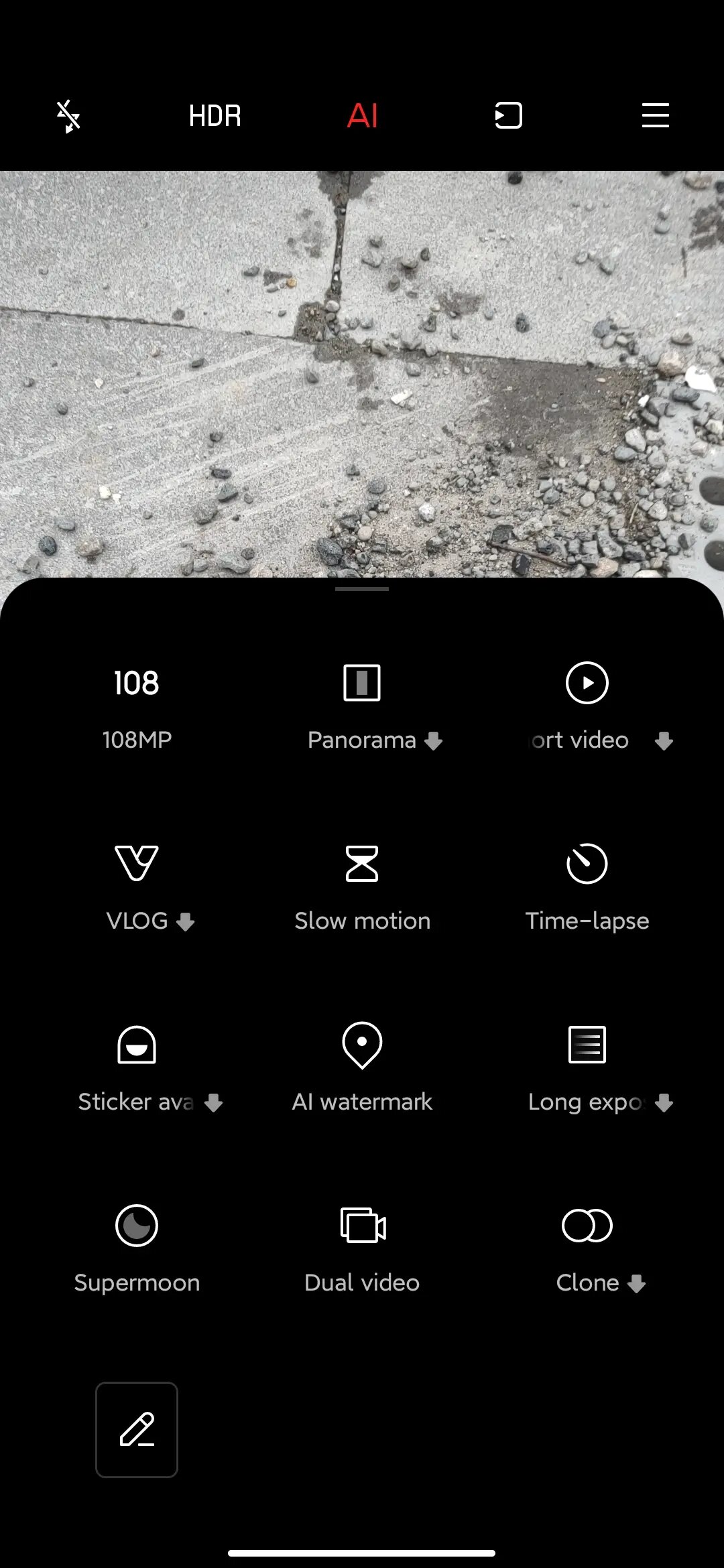Open the hamburger settings menu
This screenshot has width=724, height=1568.
655,115
